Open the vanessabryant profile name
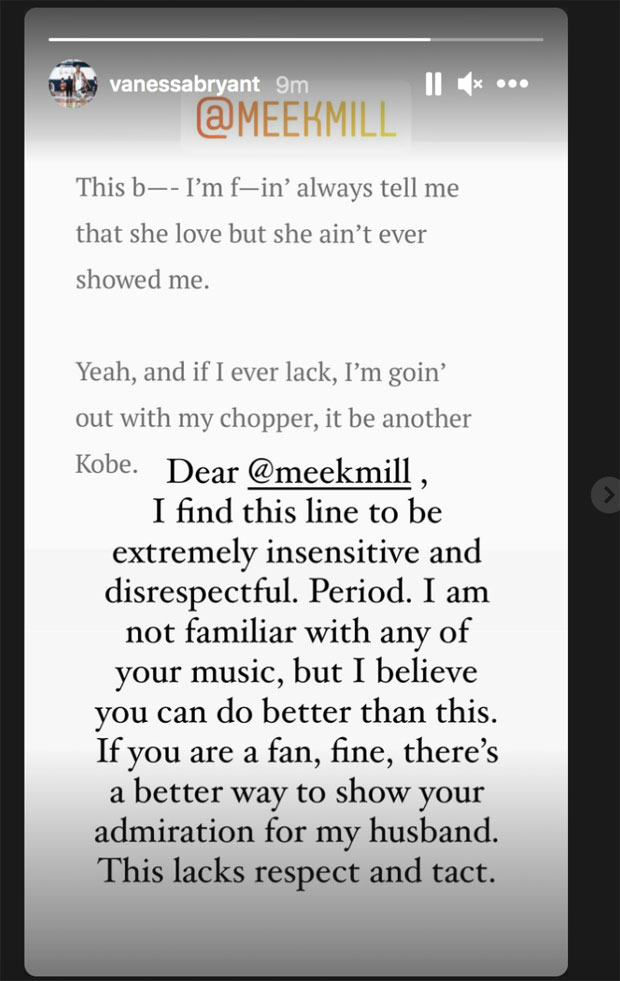Image resolution: width=620 pixels, height=981 pixels. pyautogui.click(x=185, y=86)
